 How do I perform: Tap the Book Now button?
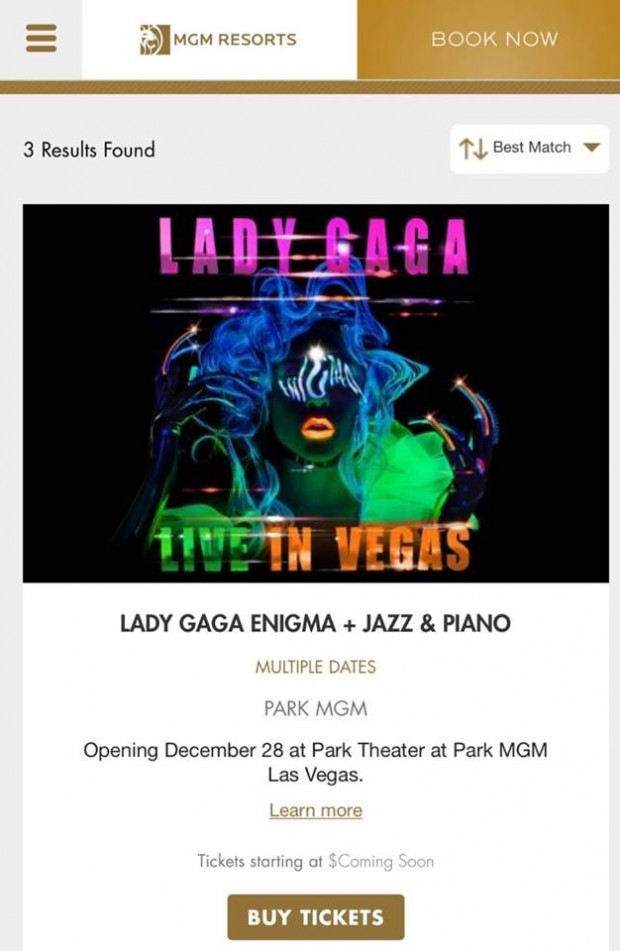(x=493, y=40)
